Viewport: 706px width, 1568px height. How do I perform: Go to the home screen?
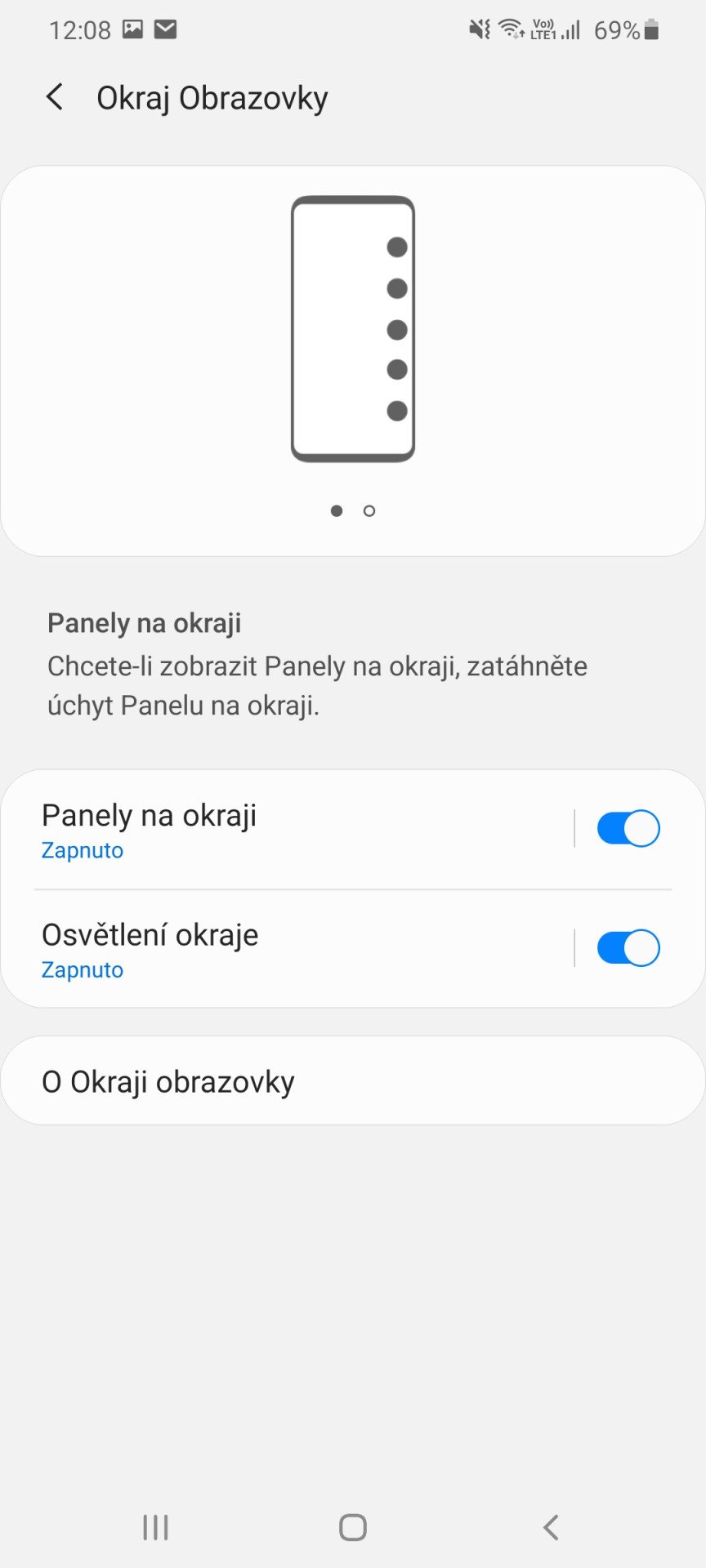pos(353,1527)
